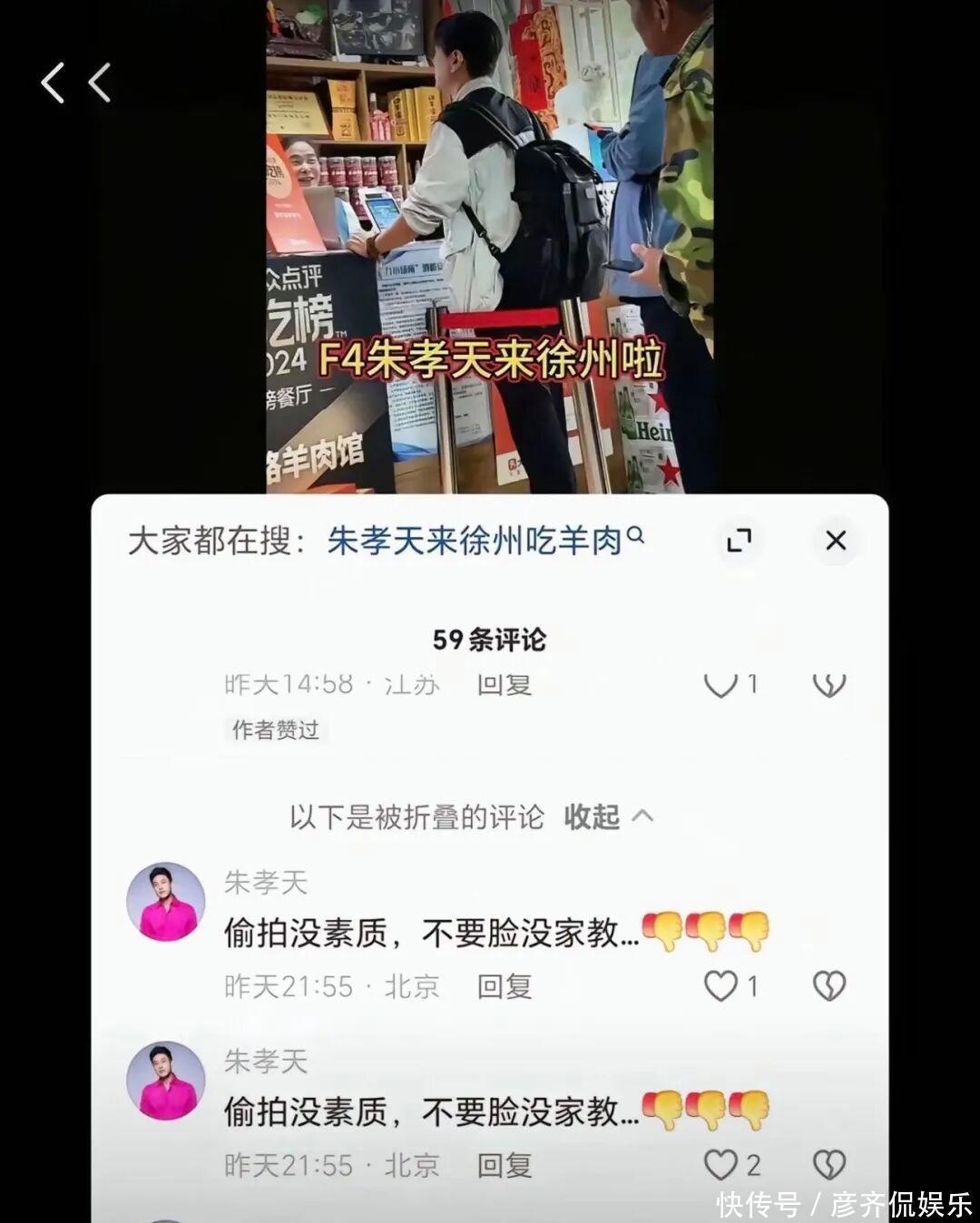Reply to 朱孝天's comment with 1 like
Image resolution: width=980 pixels, height=1223 pixels.
pyautogui.click(x=505, y=986)
